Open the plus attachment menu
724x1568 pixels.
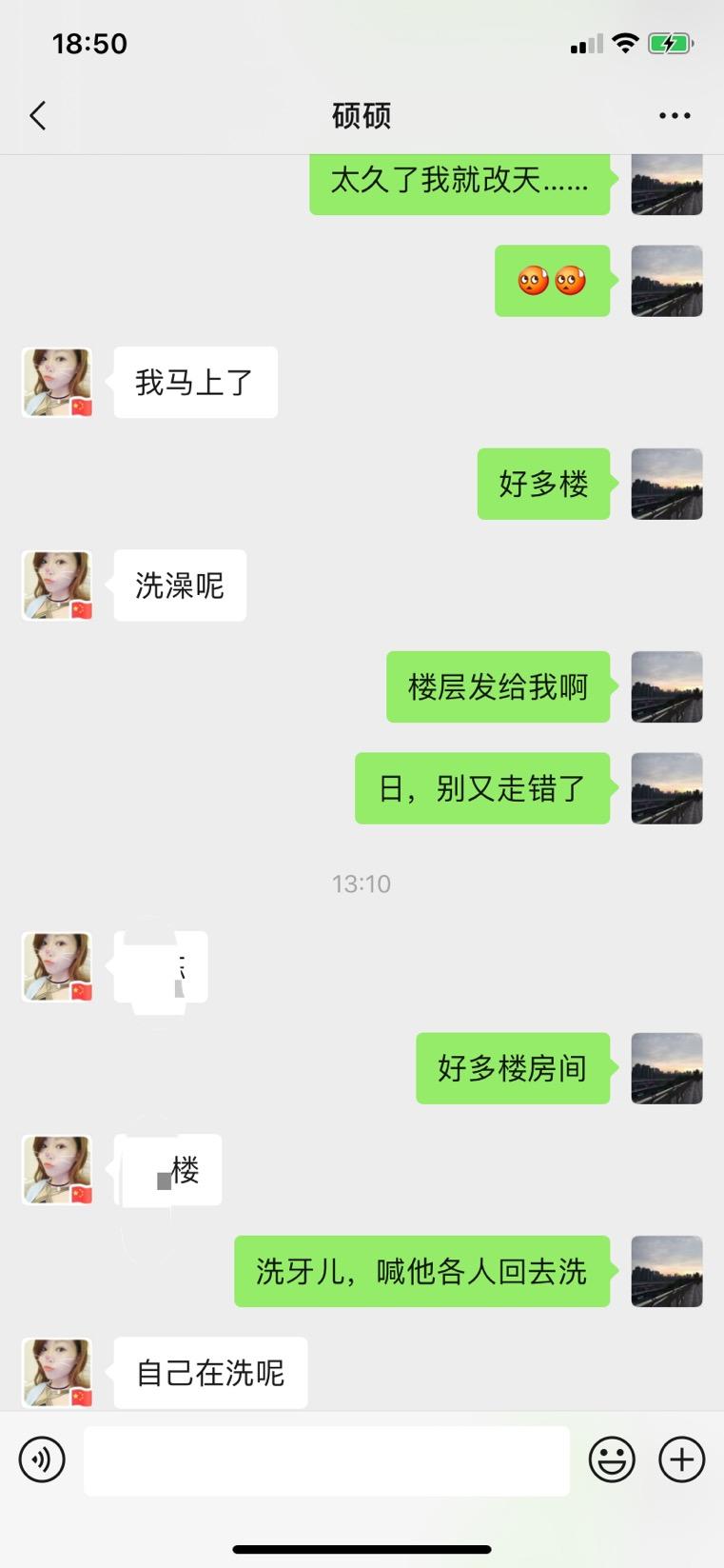[x=682, y=1459]
